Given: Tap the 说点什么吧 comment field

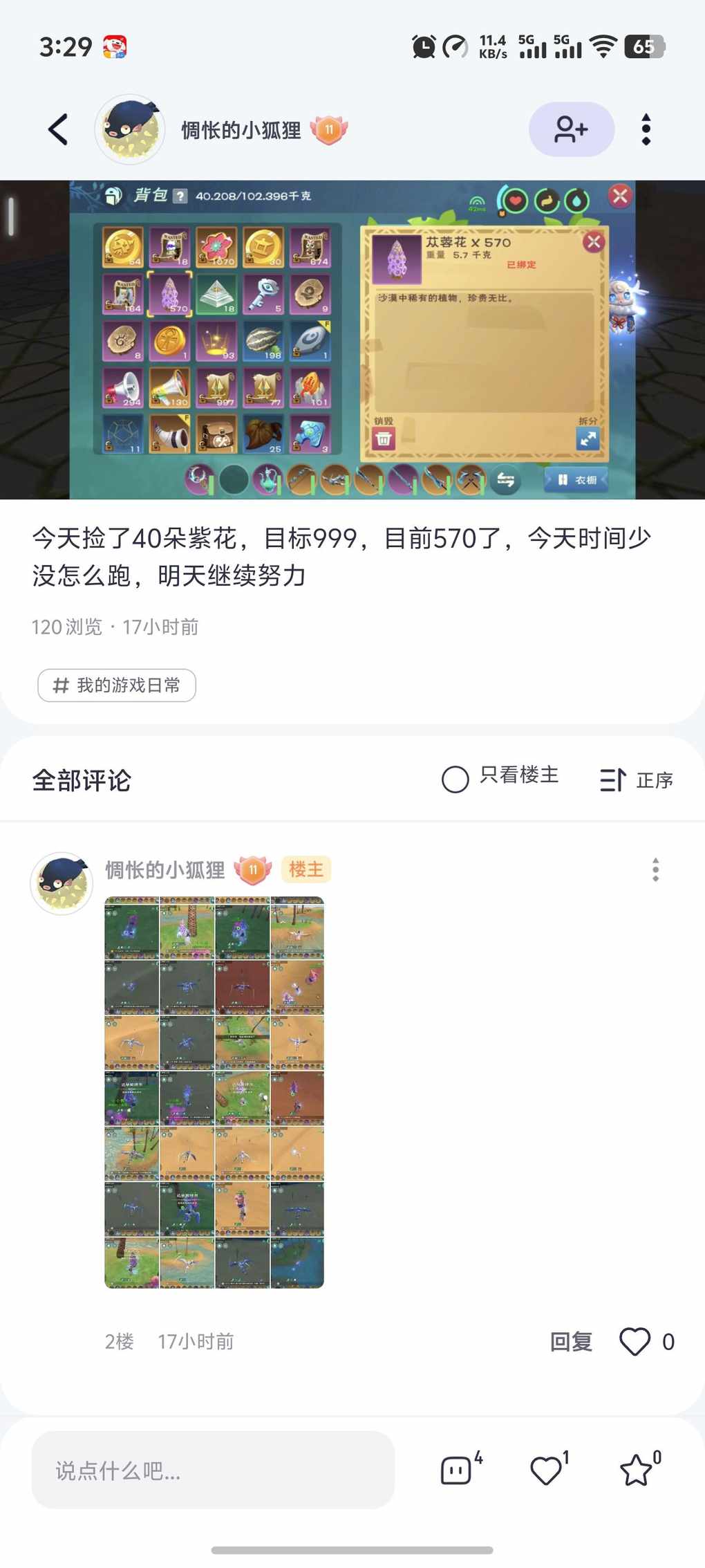Looking at the screenshot, I should 213,1470.
